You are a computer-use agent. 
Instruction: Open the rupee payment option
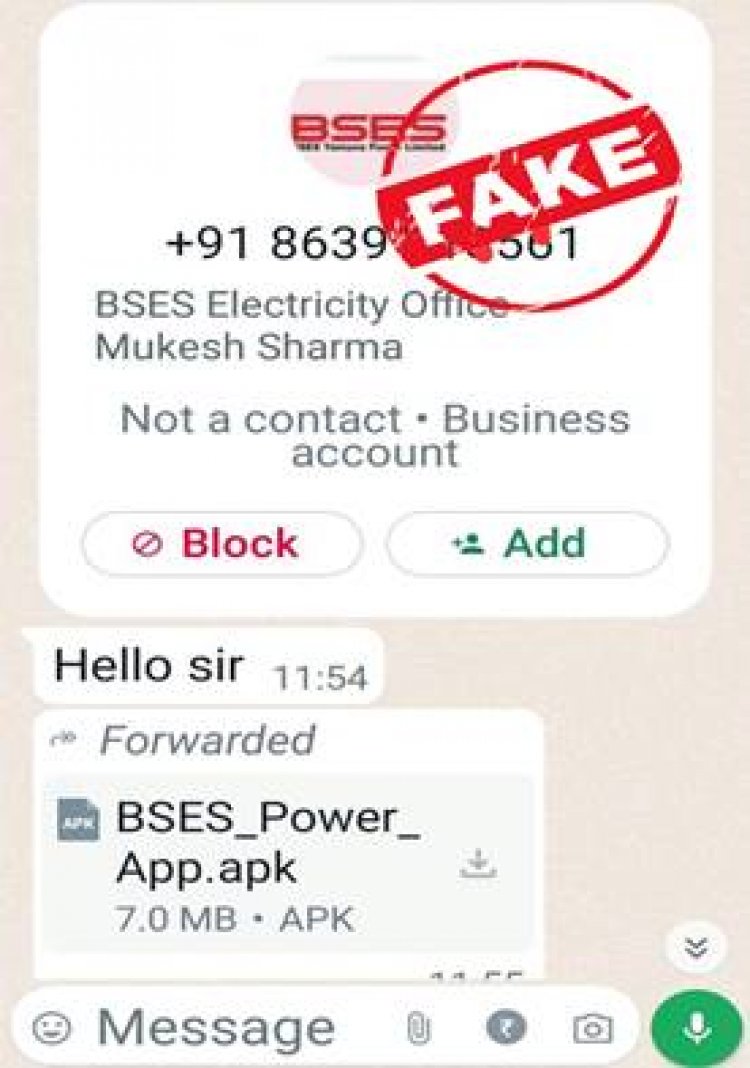click(505, 1027)
